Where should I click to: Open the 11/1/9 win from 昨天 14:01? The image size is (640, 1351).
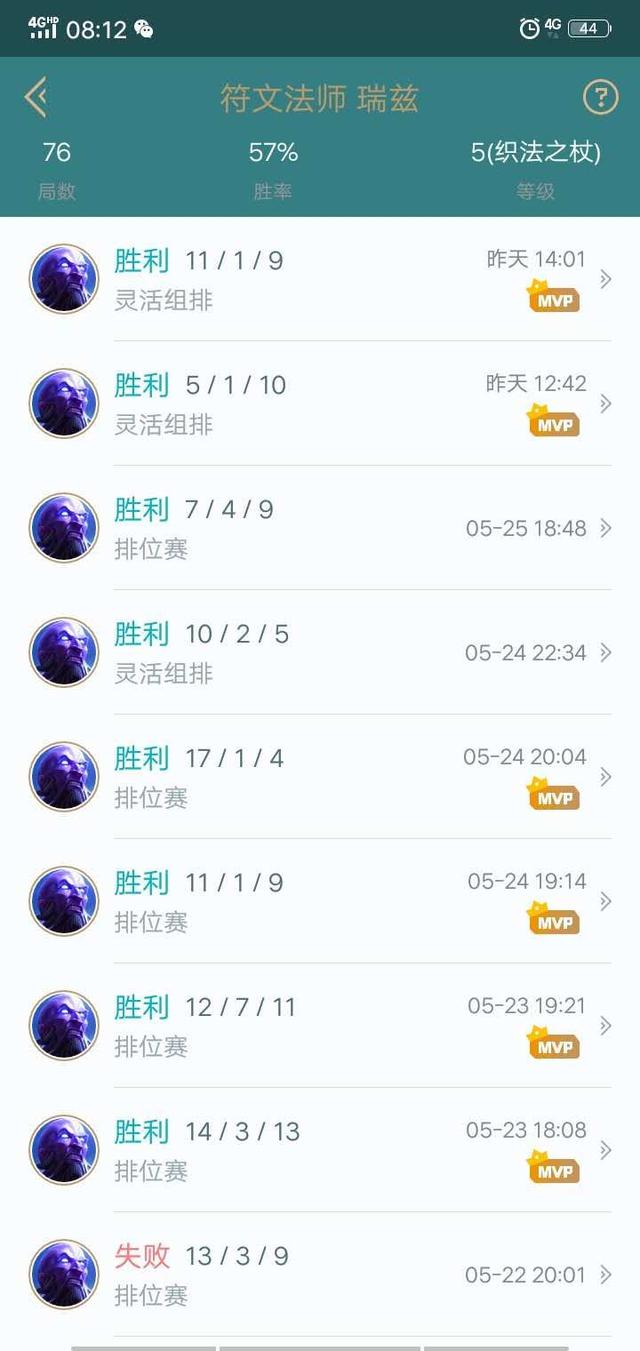click(320, 279)
